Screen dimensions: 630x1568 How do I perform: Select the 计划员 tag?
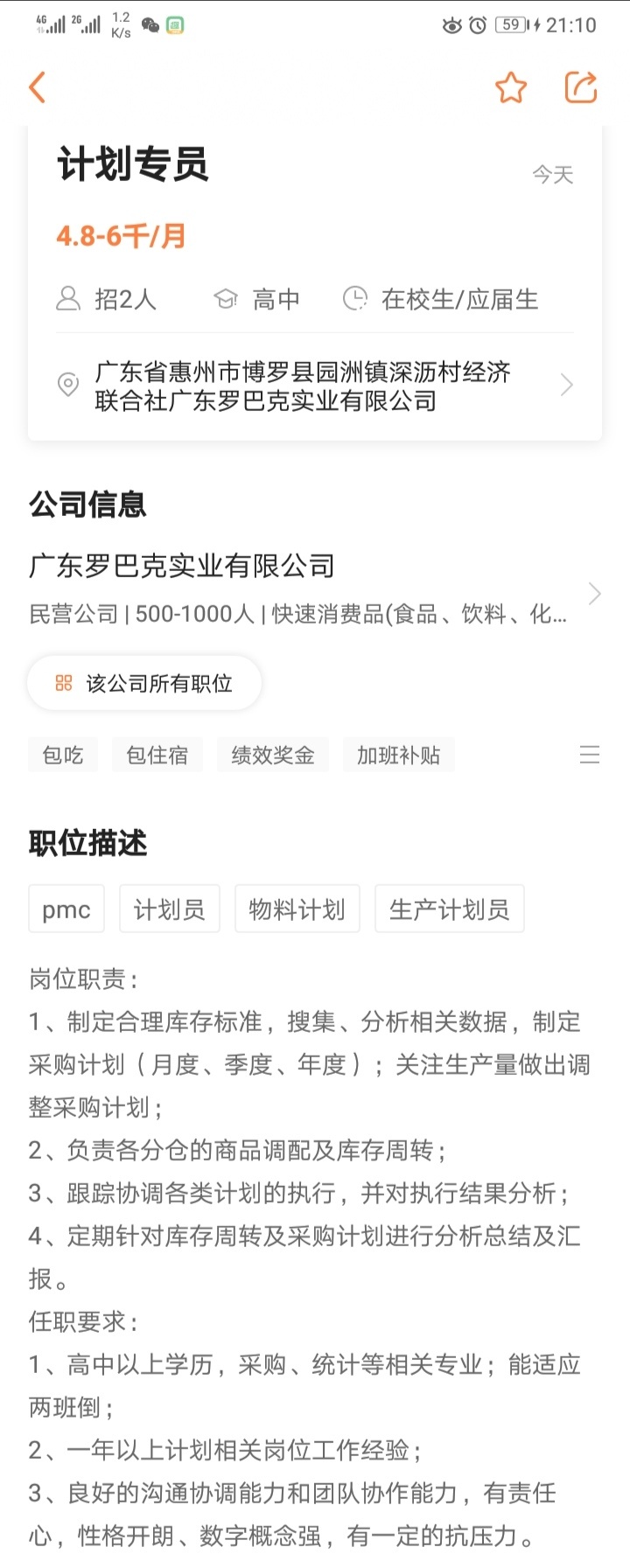point(170,909)
